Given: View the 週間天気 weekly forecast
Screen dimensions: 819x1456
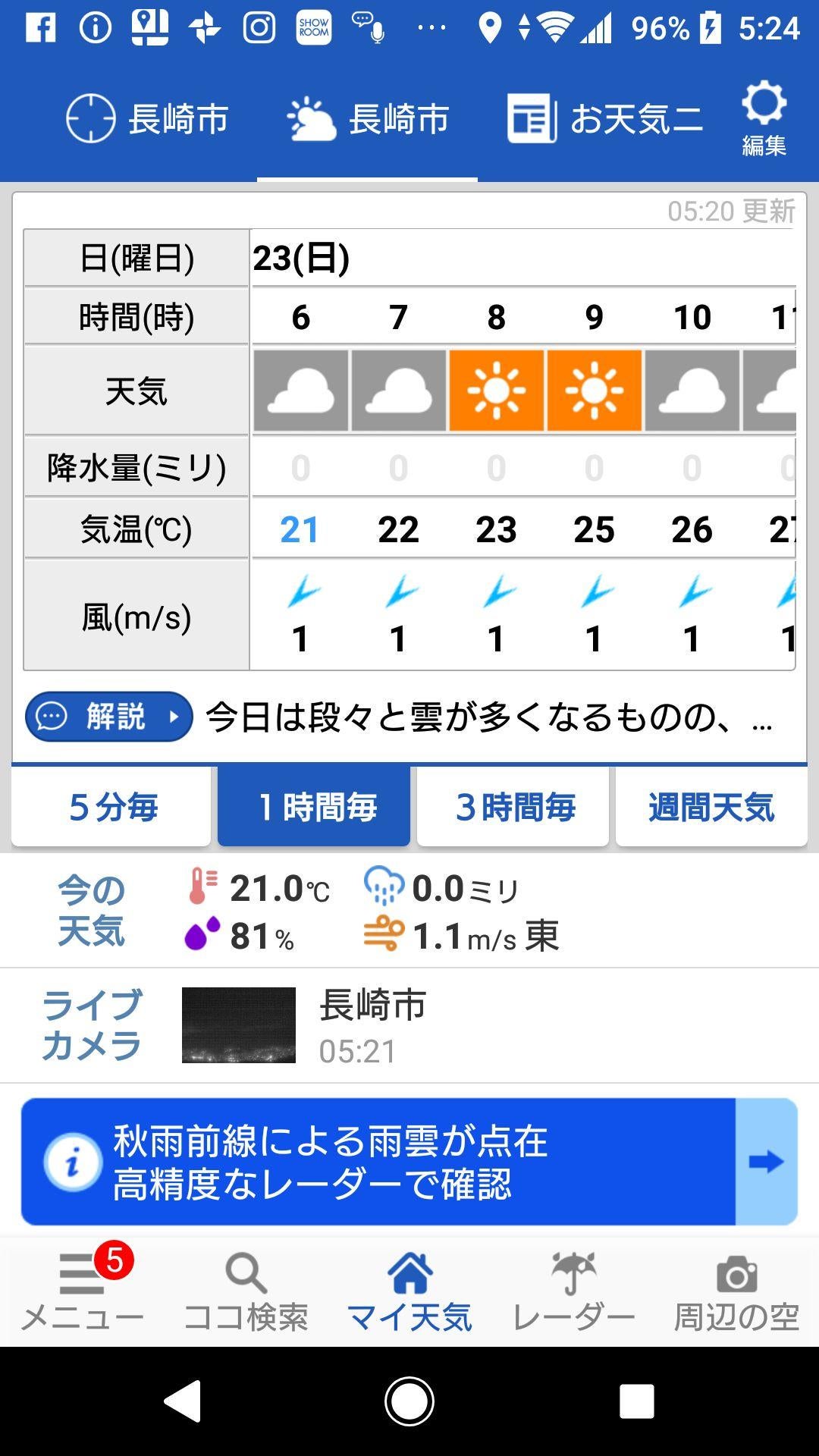Looking at the screenshot, I should (711, 807).
